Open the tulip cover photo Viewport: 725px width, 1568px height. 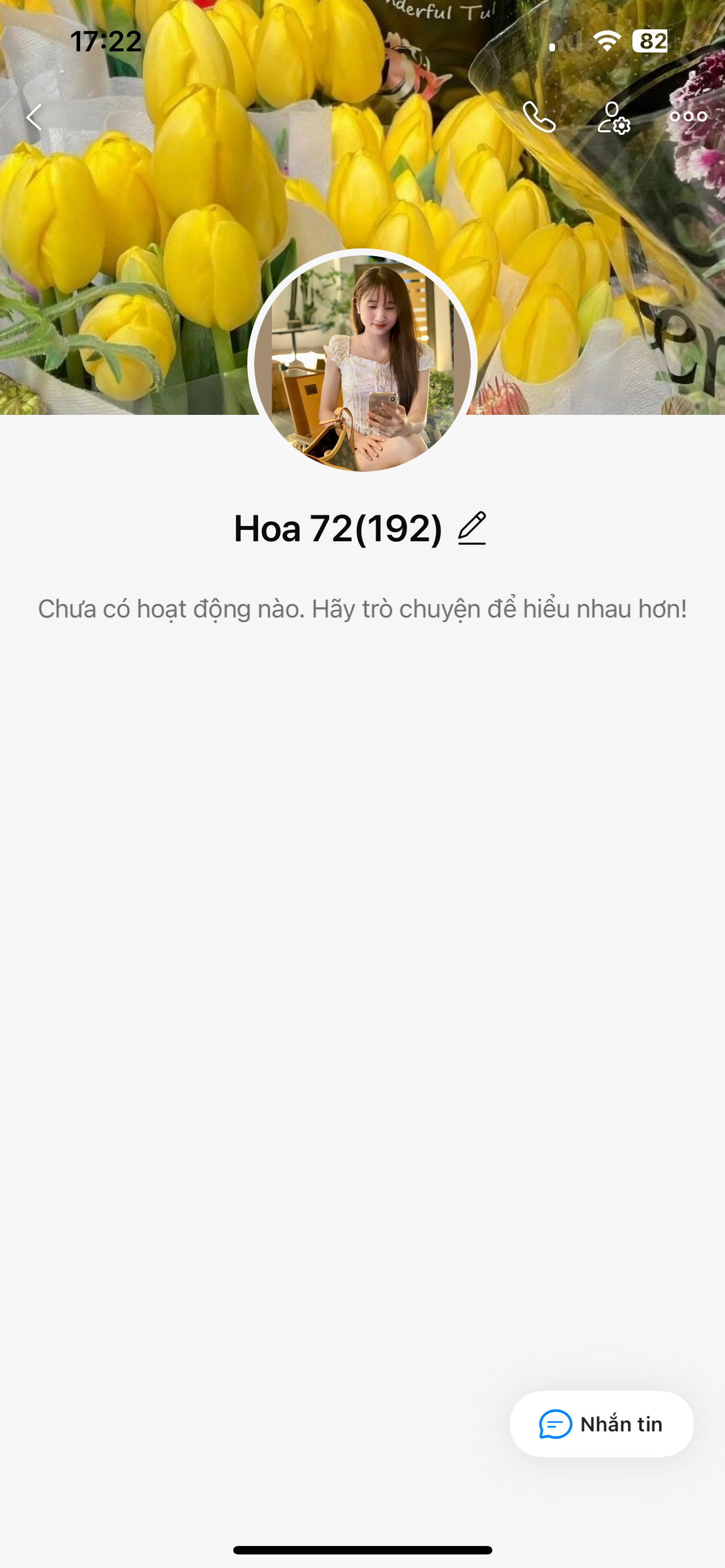click(152, 243)
